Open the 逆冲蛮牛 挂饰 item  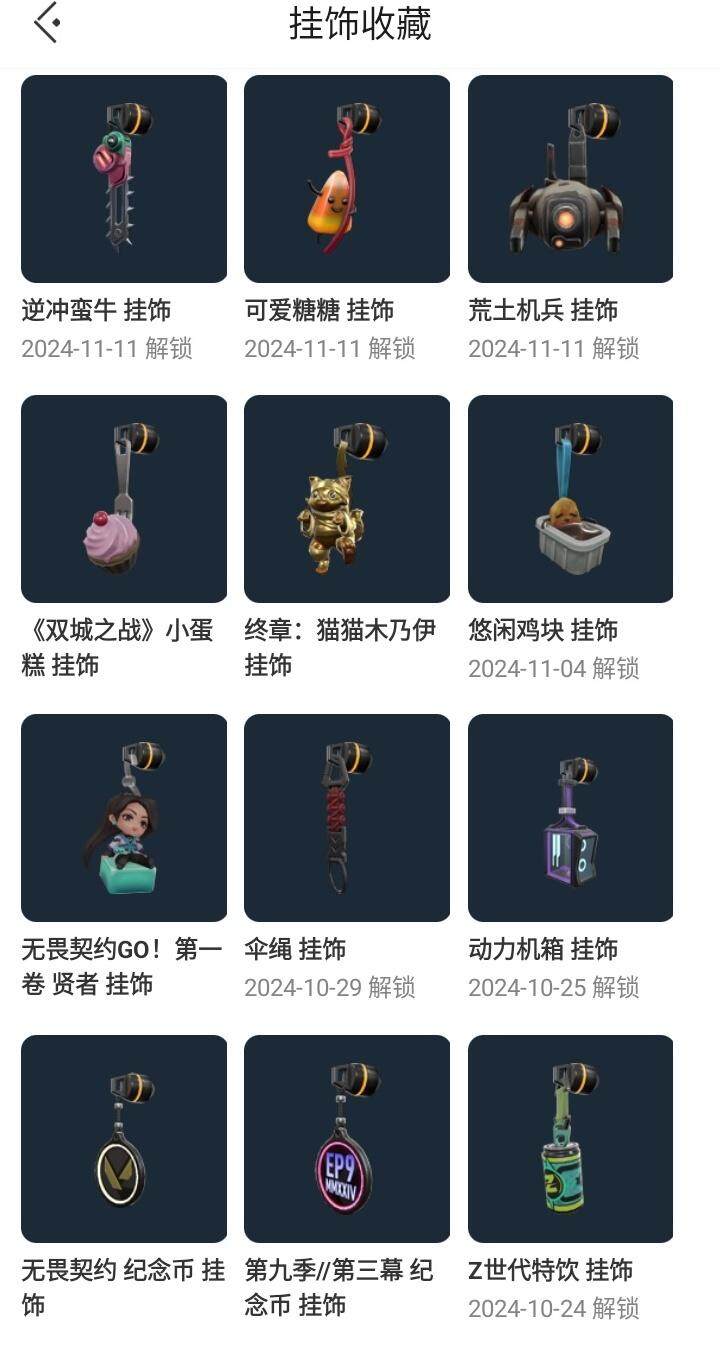[124, 179]
